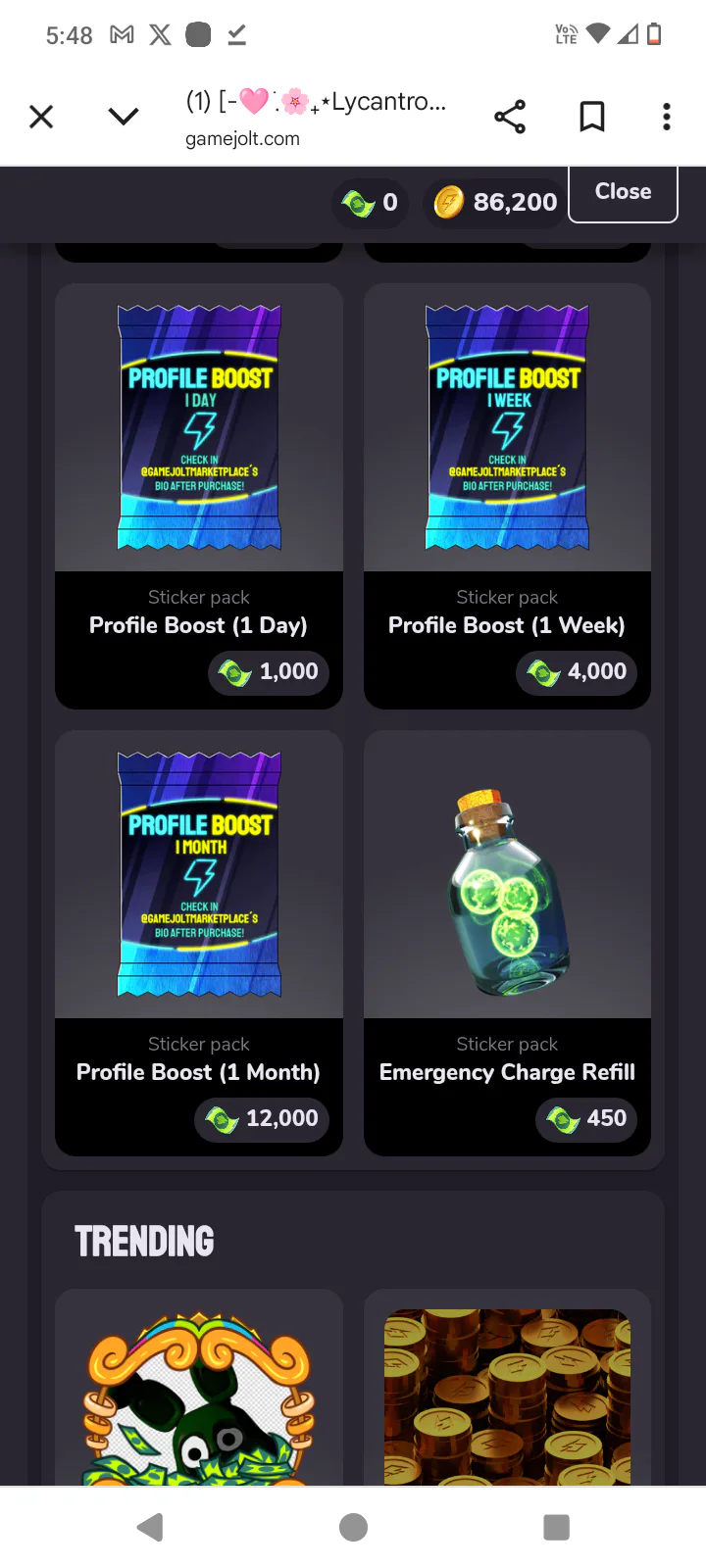View Profile Boost (1 Month) pack
This screenshot has height=1568, width=706.
coord(199,944)
